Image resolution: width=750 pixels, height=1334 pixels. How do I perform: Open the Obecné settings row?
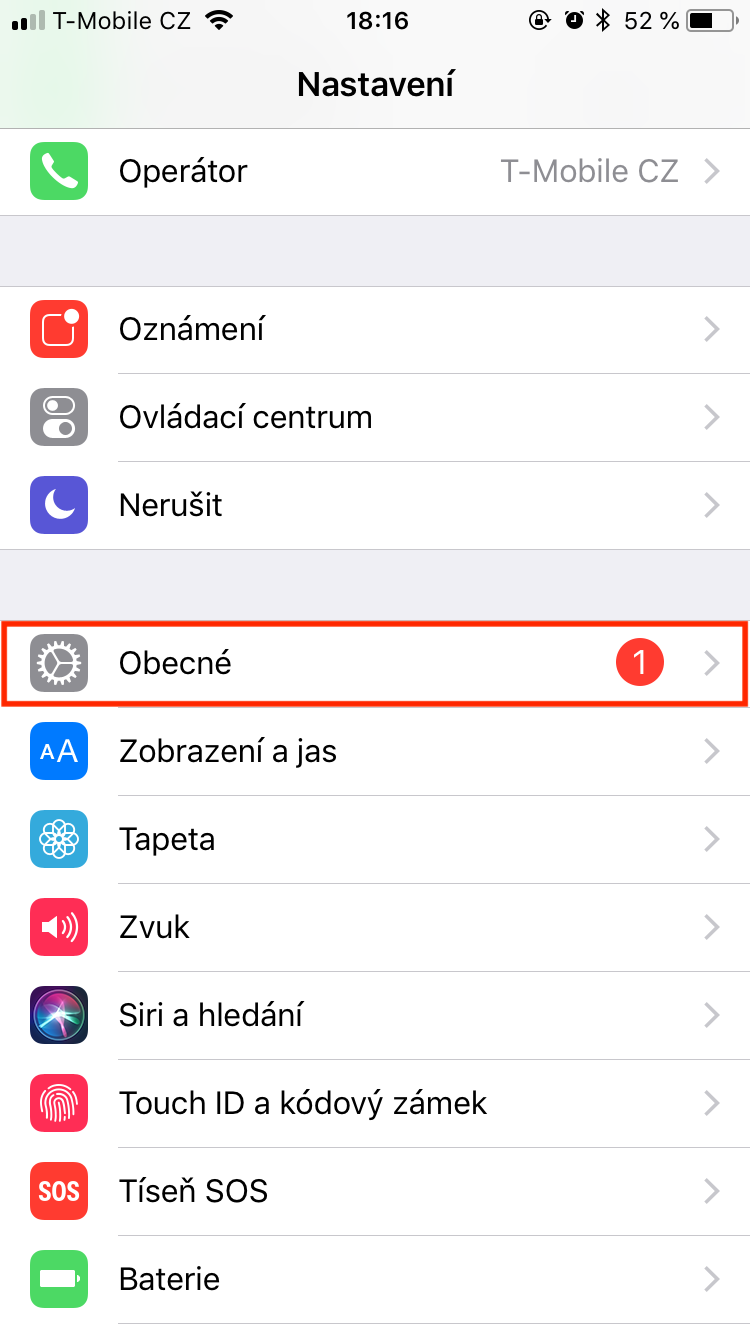coord(375,663)
